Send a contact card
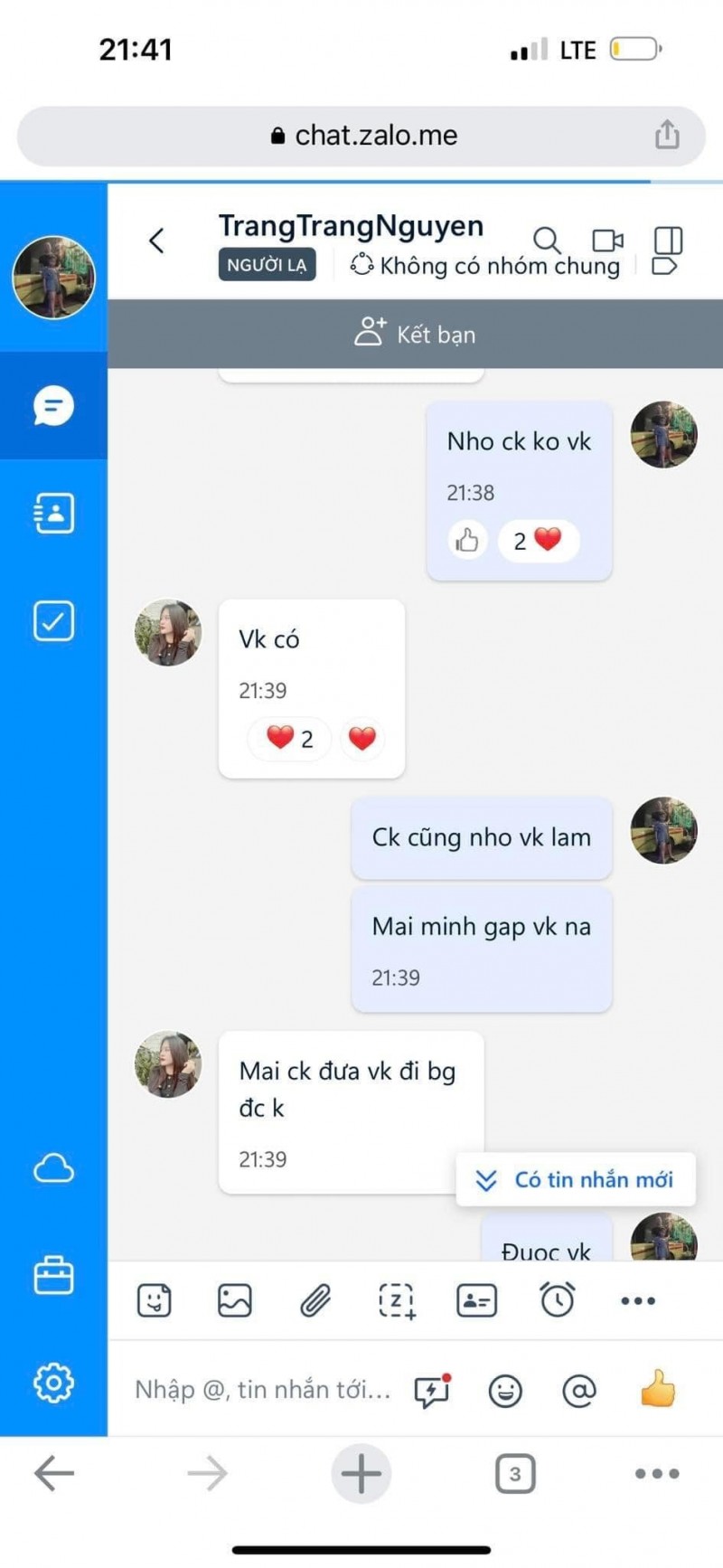Screen dimensions: 723x1568 pos(476,1300)
